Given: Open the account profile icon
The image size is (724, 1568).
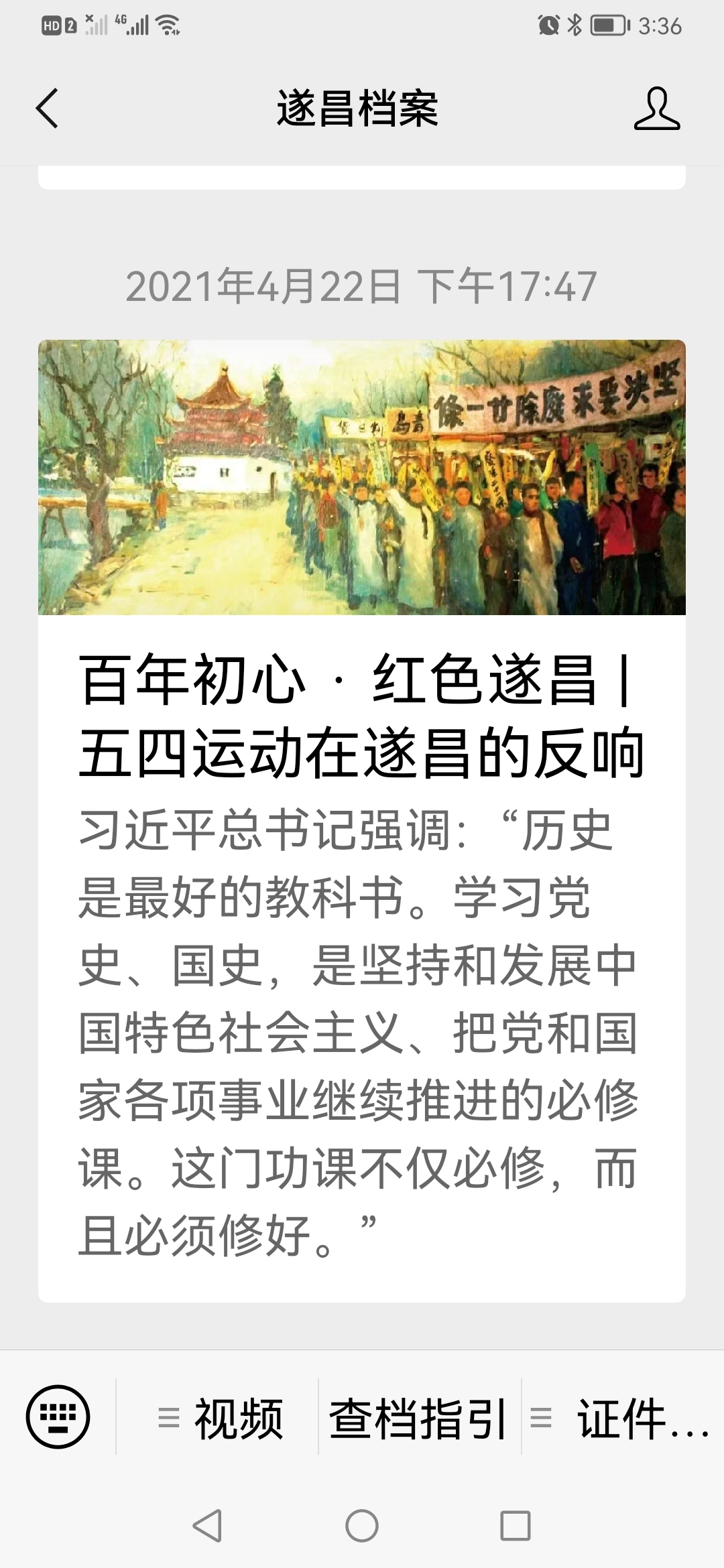Looking at the screenshot, I should point(657,108).
